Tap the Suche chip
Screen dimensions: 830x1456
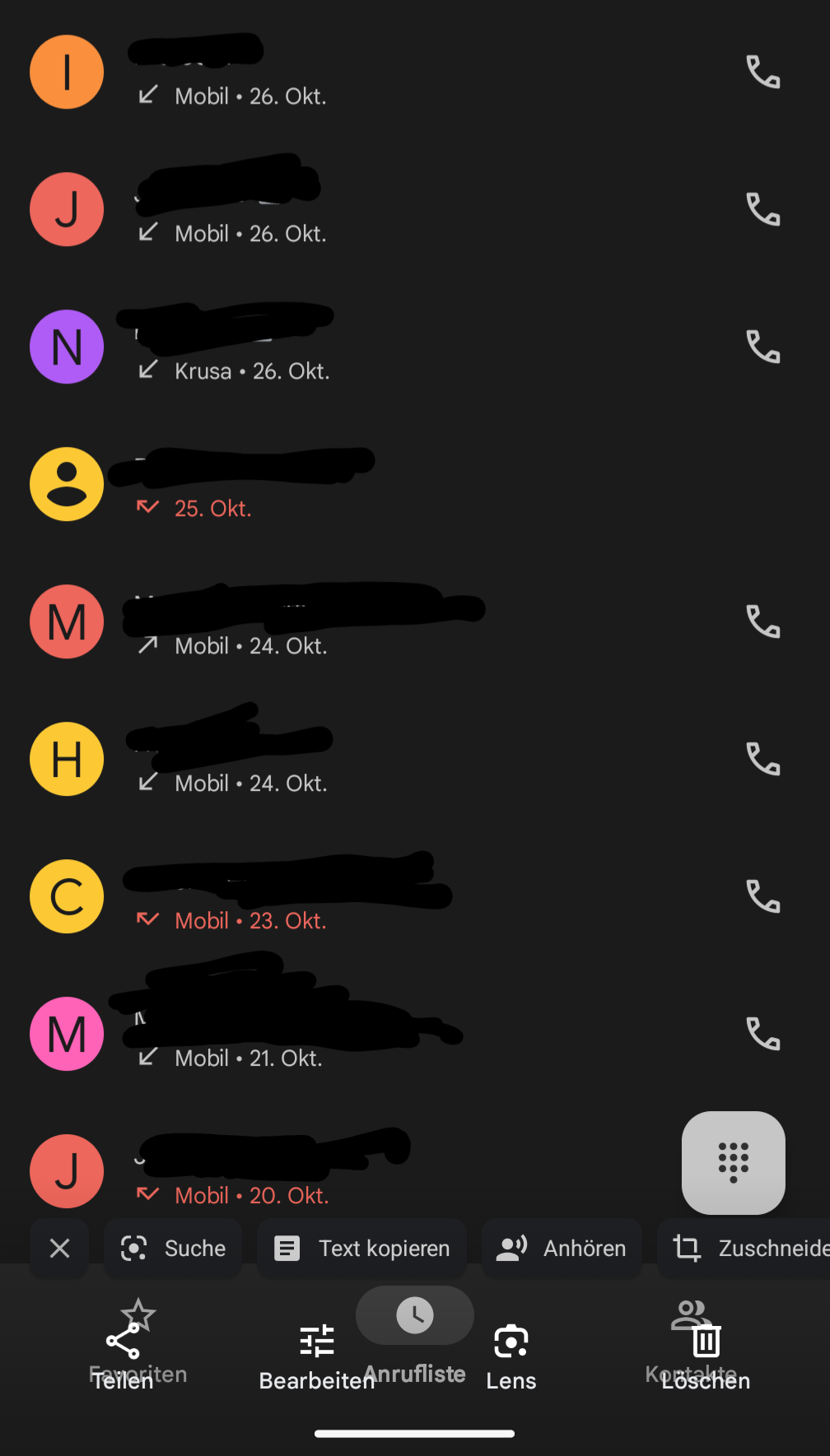pyautogui.click(x=173, y=1249)
